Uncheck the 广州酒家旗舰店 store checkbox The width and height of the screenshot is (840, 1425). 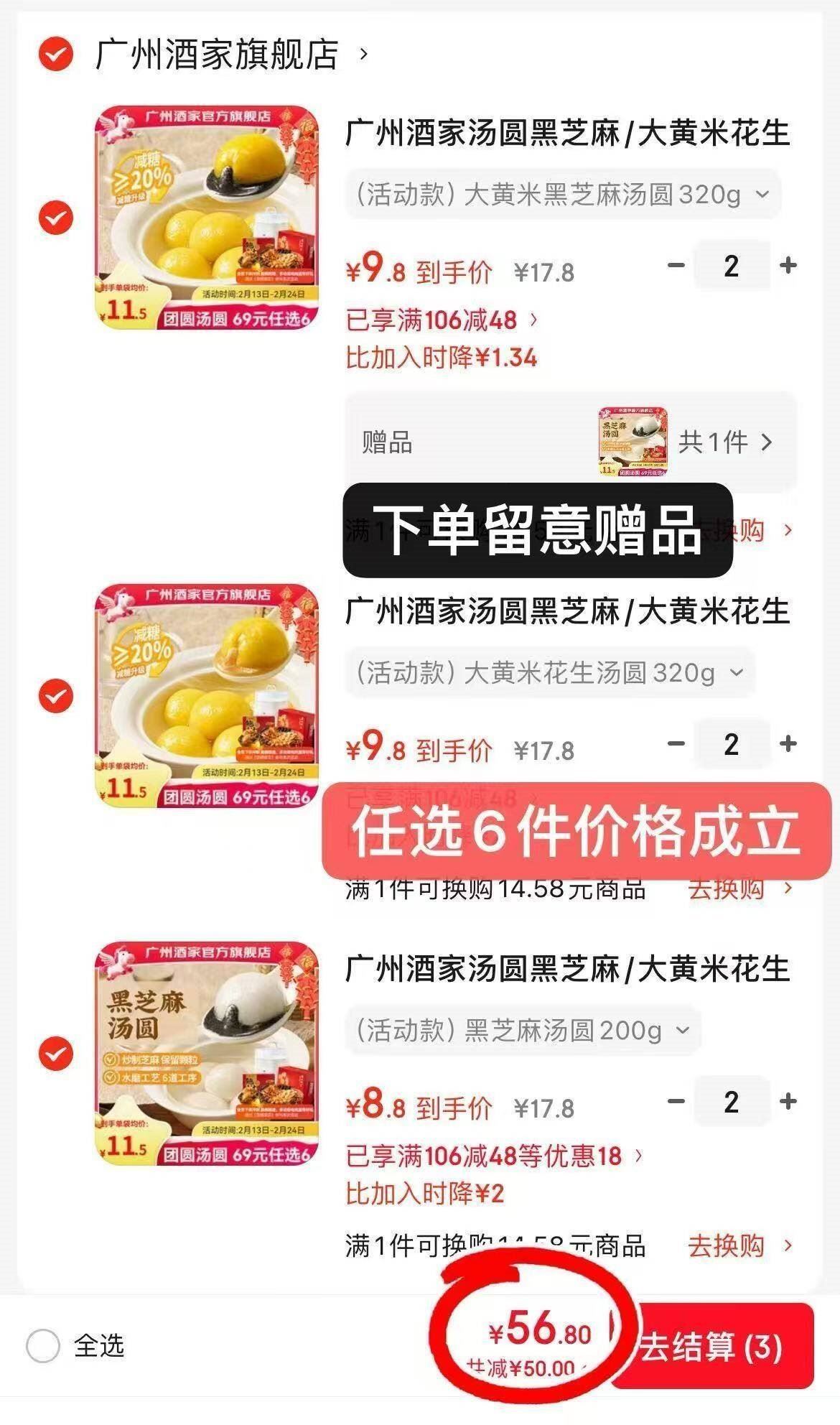coord(55,54)
